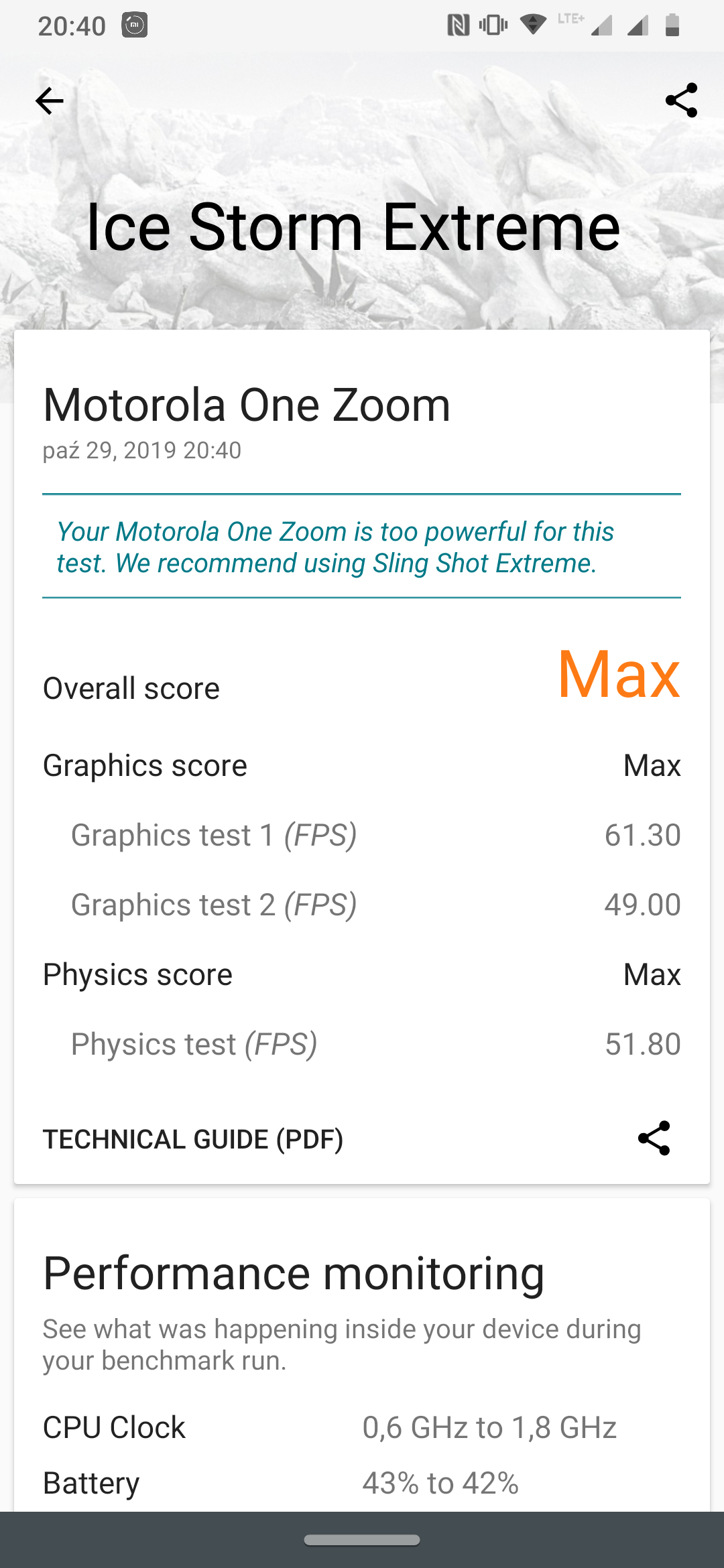Viewport: 724px width, 1568px height.
Task: Open the Technical Guide (PDF)
Action: (193, 1139)
